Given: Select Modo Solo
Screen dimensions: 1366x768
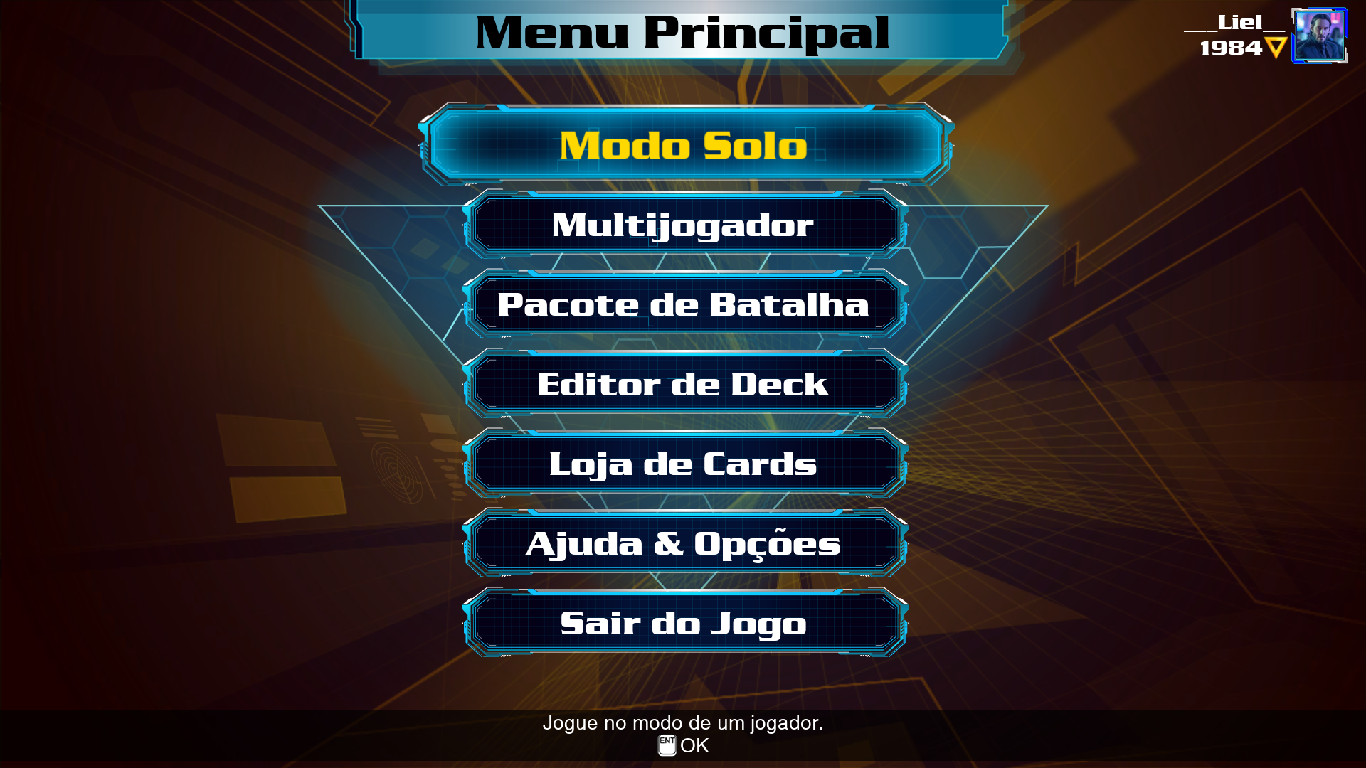Looking at the screenshot, I should (684, 146).
